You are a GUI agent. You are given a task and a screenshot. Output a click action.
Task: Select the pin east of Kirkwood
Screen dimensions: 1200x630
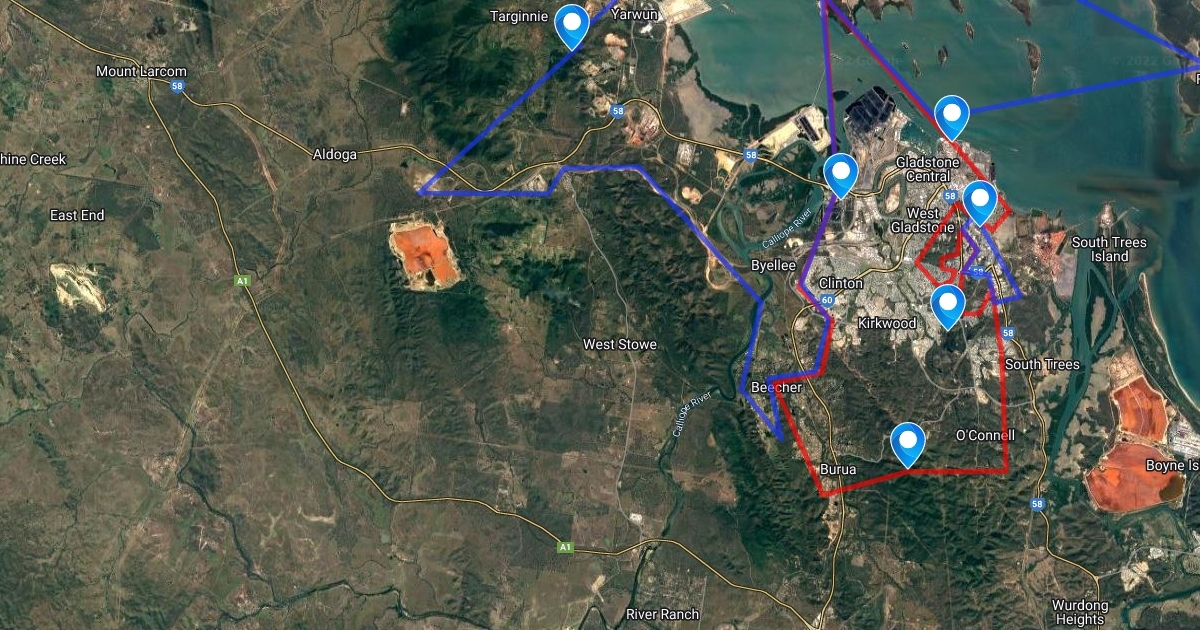[x=947, y=304]
